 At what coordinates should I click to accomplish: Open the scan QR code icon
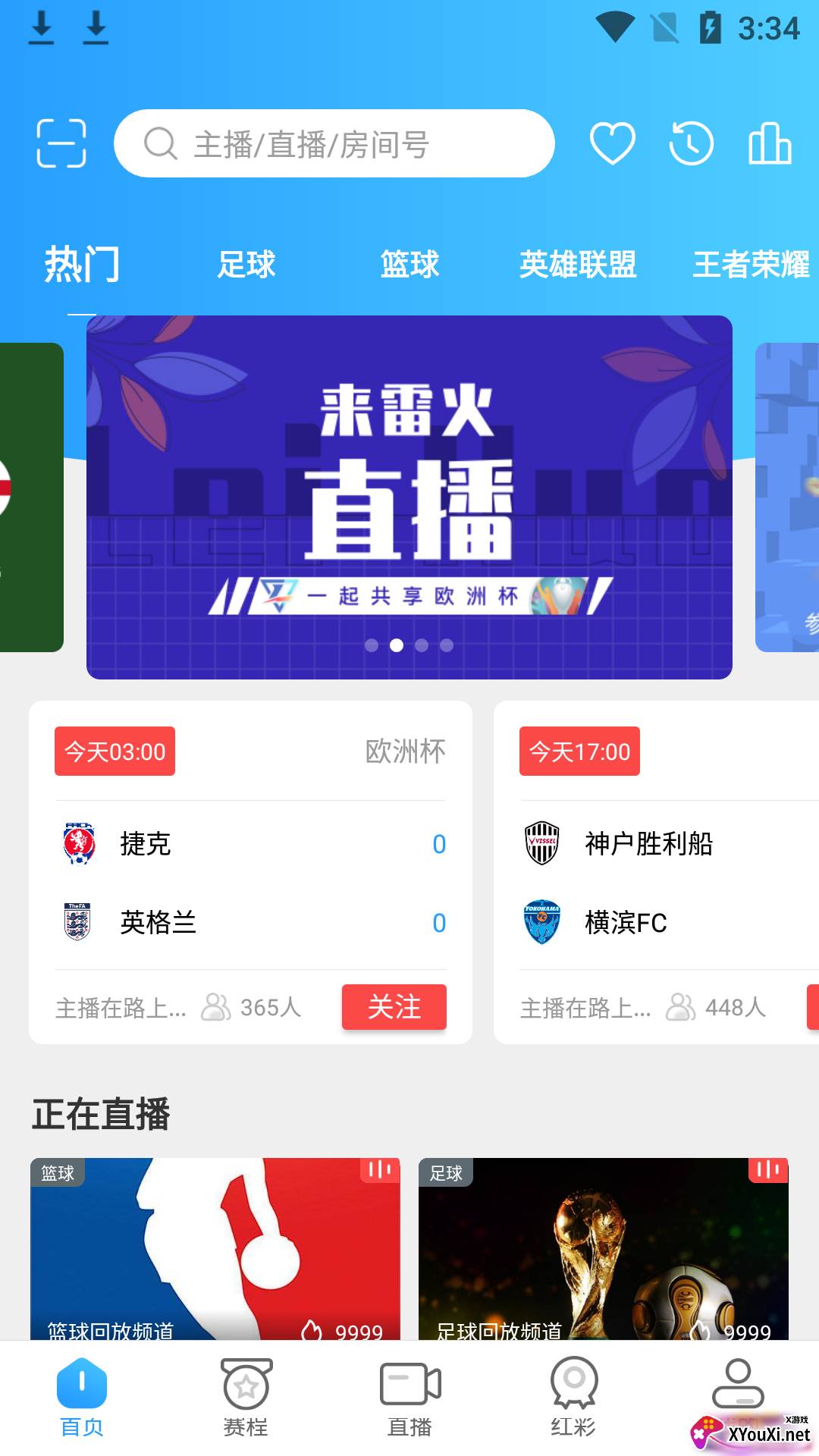[61, 143]
